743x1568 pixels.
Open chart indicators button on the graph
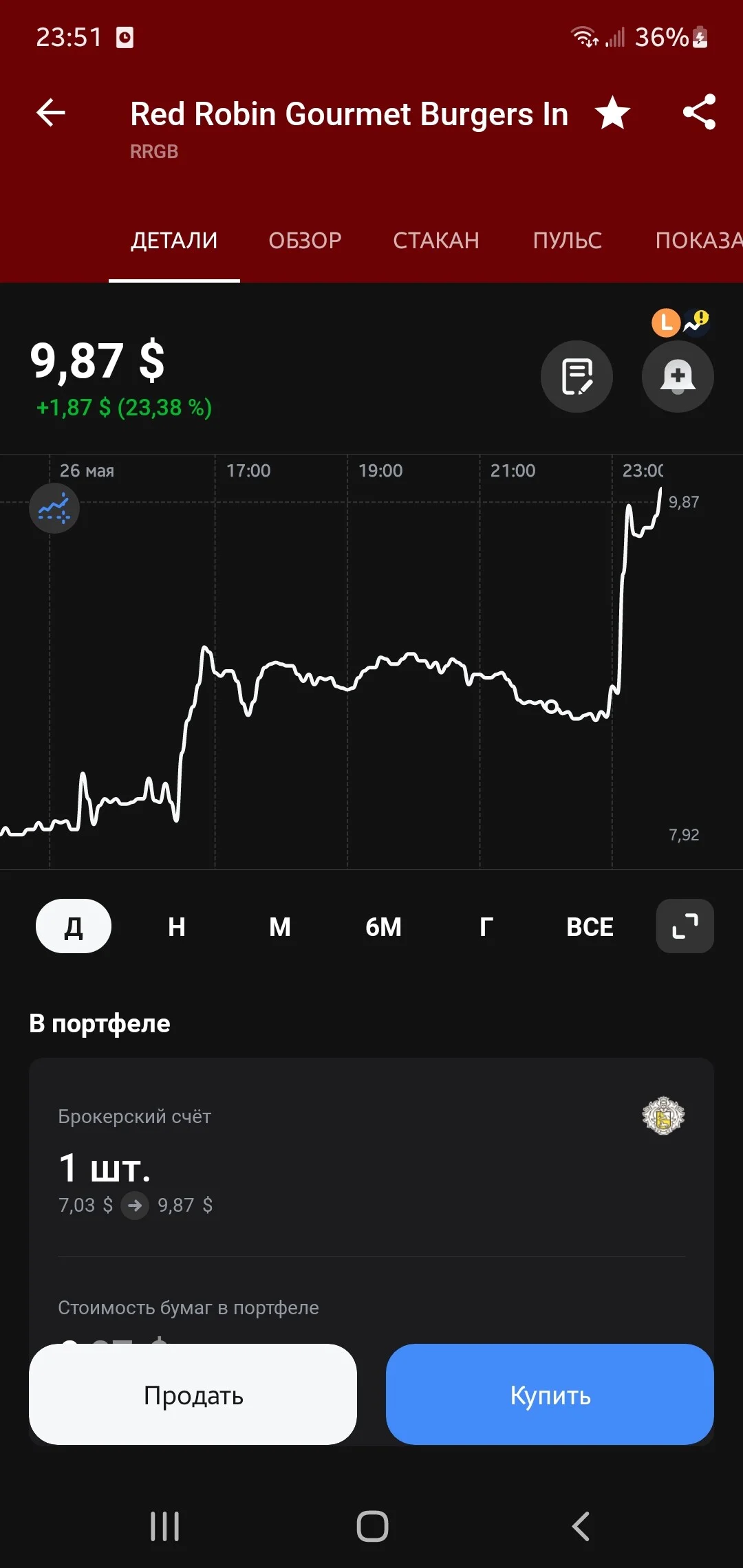pos(54,509)
